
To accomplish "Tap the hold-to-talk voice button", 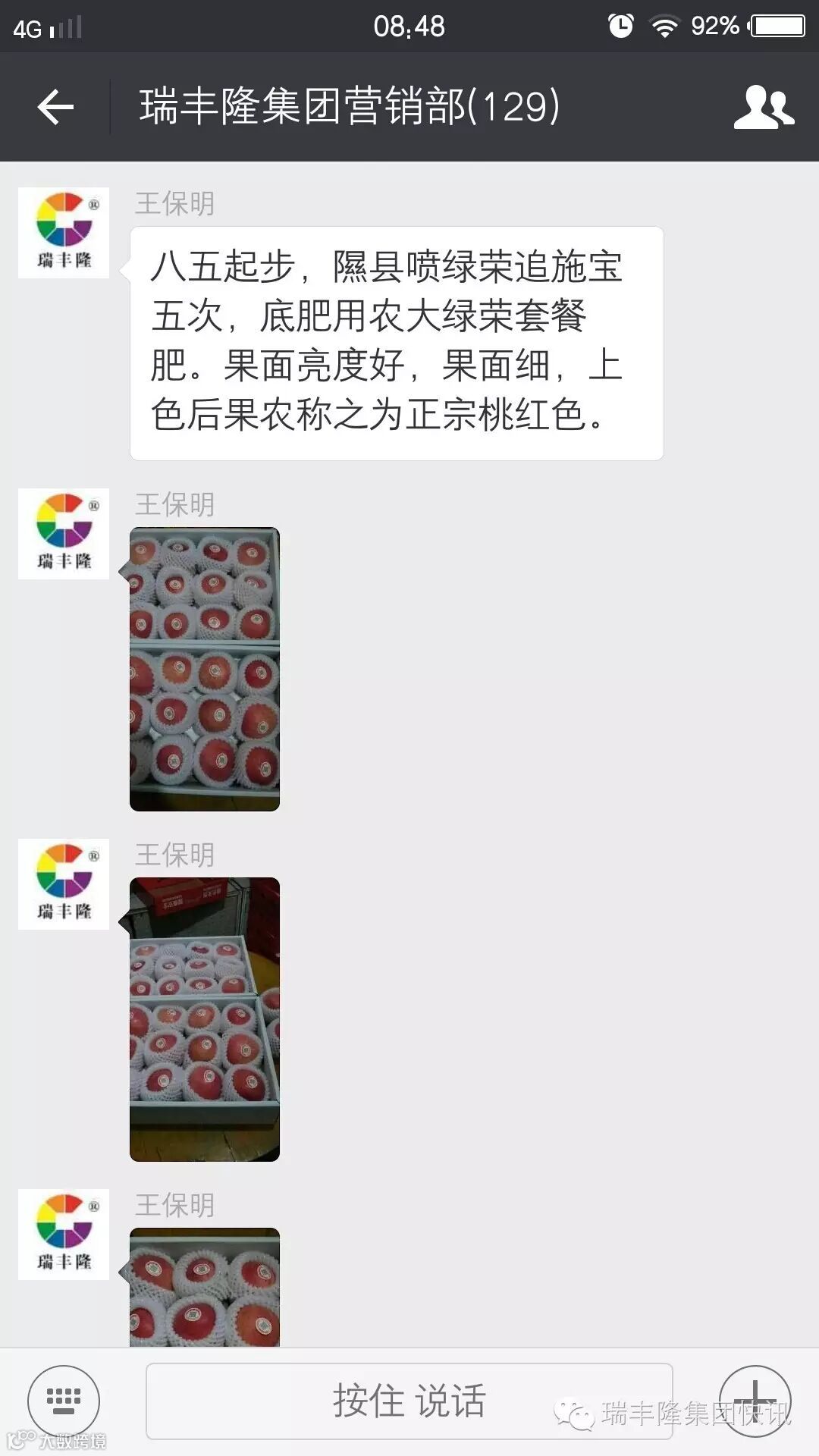I will (x=409, y=1401).
